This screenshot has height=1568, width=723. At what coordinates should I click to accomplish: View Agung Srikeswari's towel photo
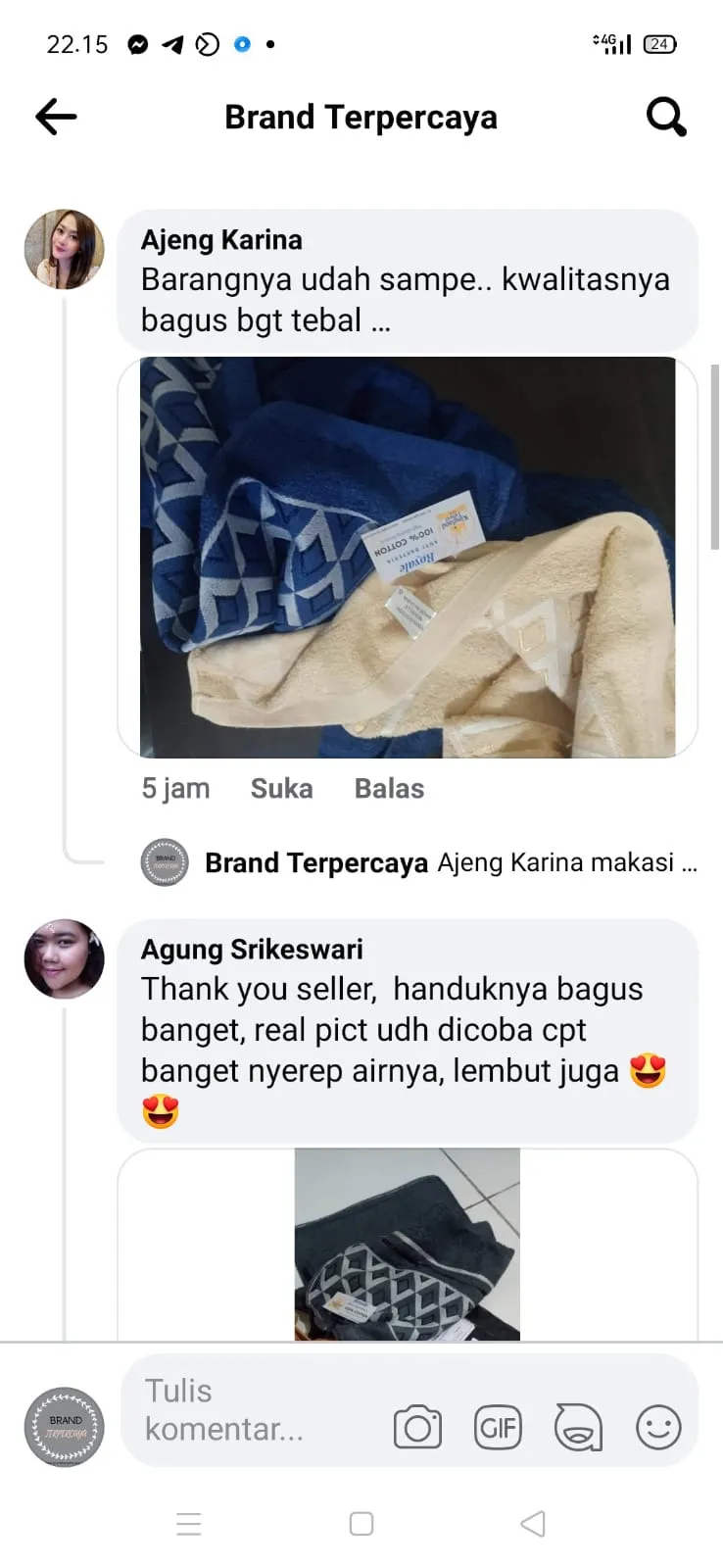[408, 1245]
